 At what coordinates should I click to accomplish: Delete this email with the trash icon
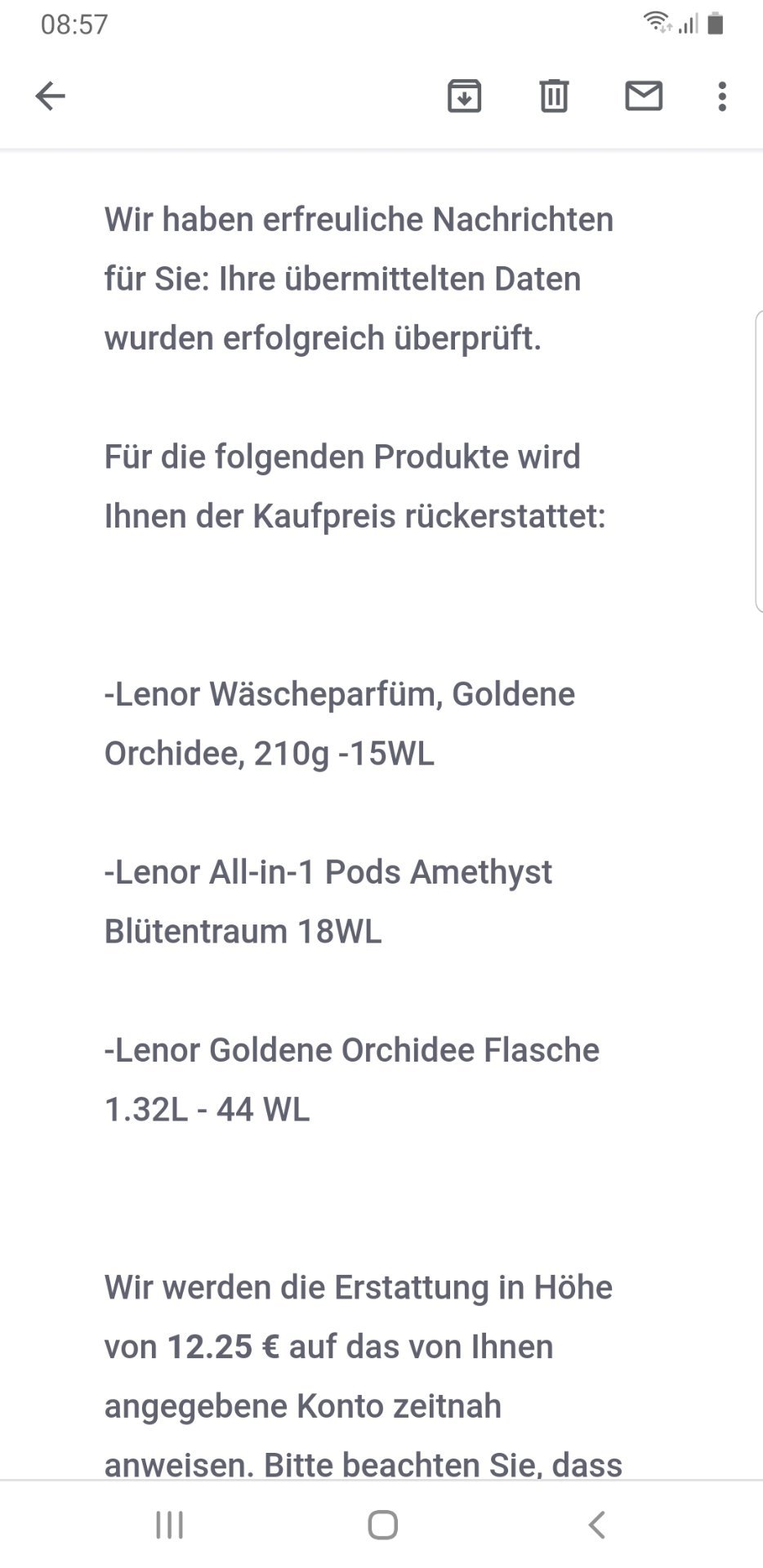[x=554, y=96]
